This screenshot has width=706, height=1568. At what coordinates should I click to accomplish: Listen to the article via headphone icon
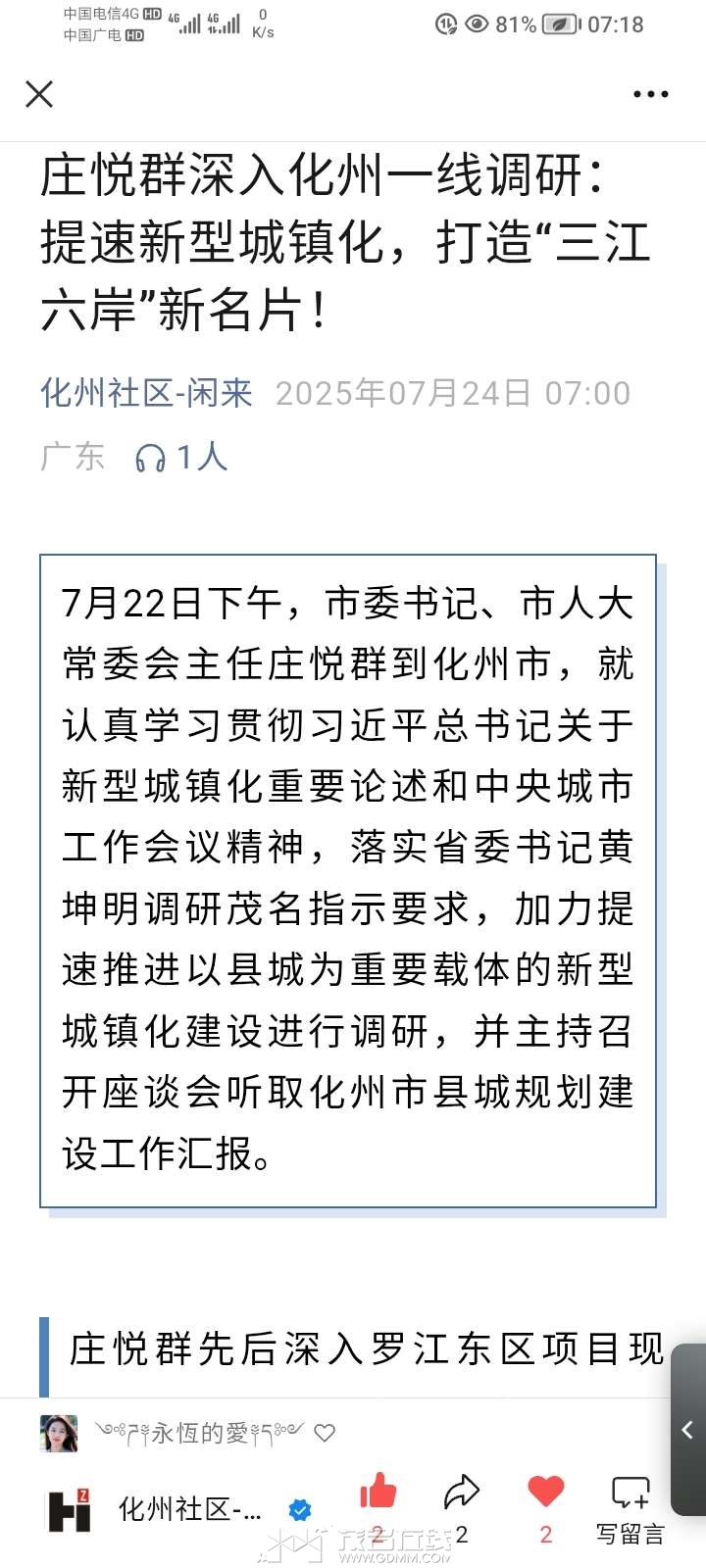click(x=150, y=458)
